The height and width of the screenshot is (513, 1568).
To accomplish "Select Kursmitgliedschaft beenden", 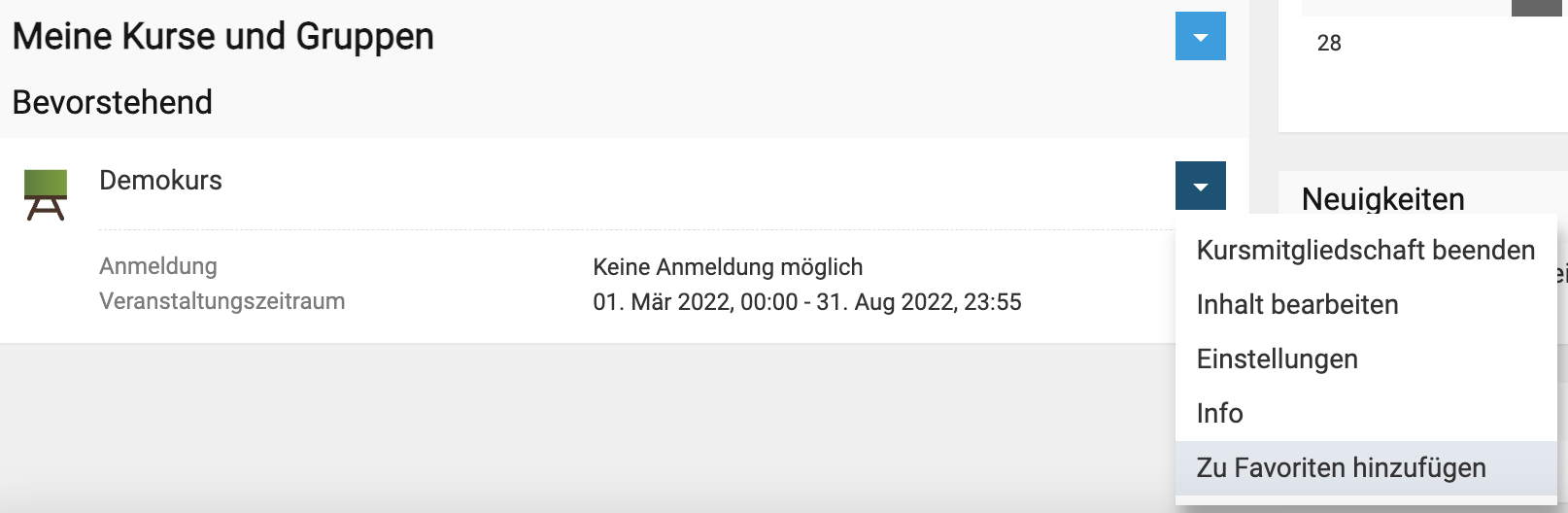I will tap(1365, 251).
